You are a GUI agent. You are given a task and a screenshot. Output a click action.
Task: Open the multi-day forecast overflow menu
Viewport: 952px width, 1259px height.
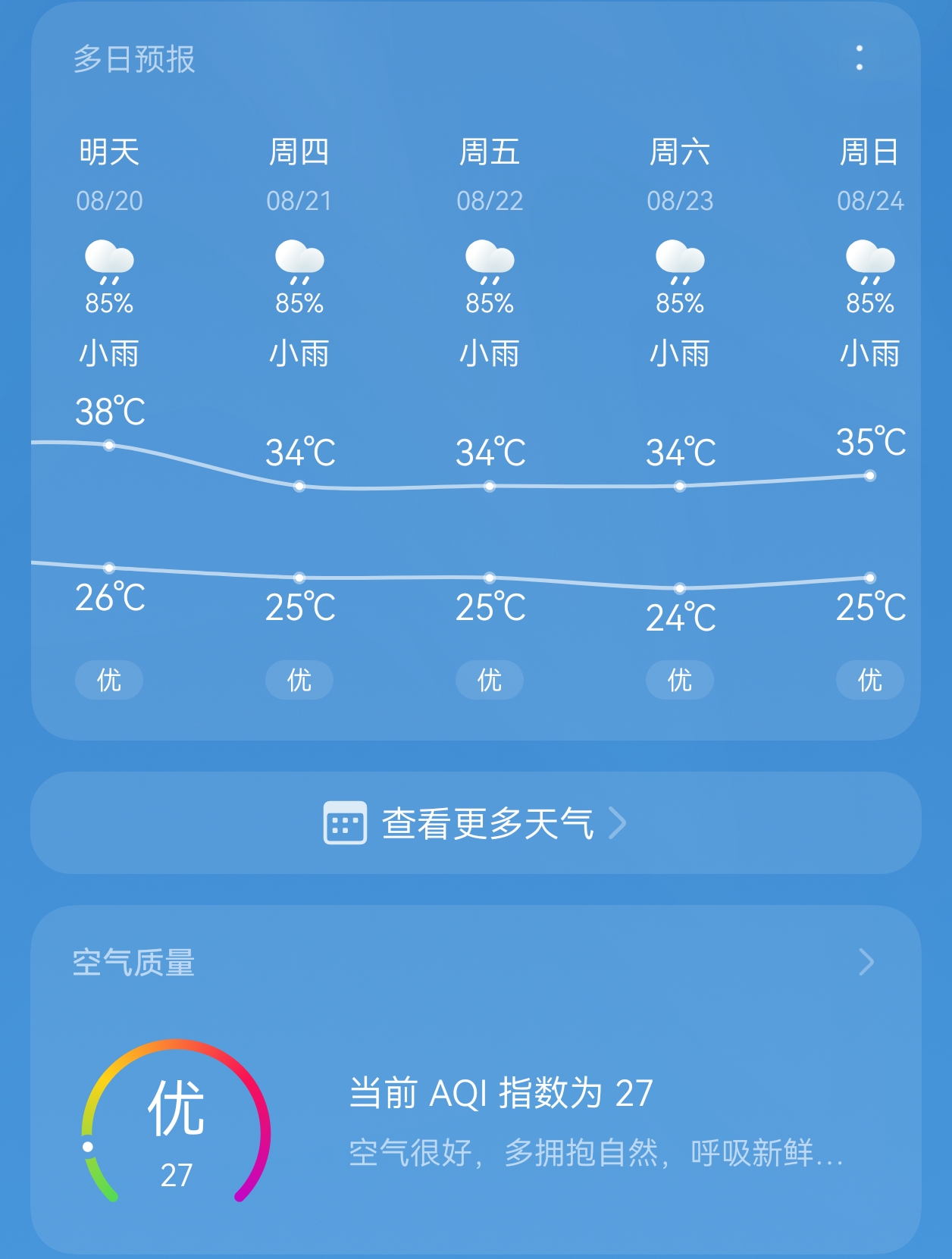[859, 58]
